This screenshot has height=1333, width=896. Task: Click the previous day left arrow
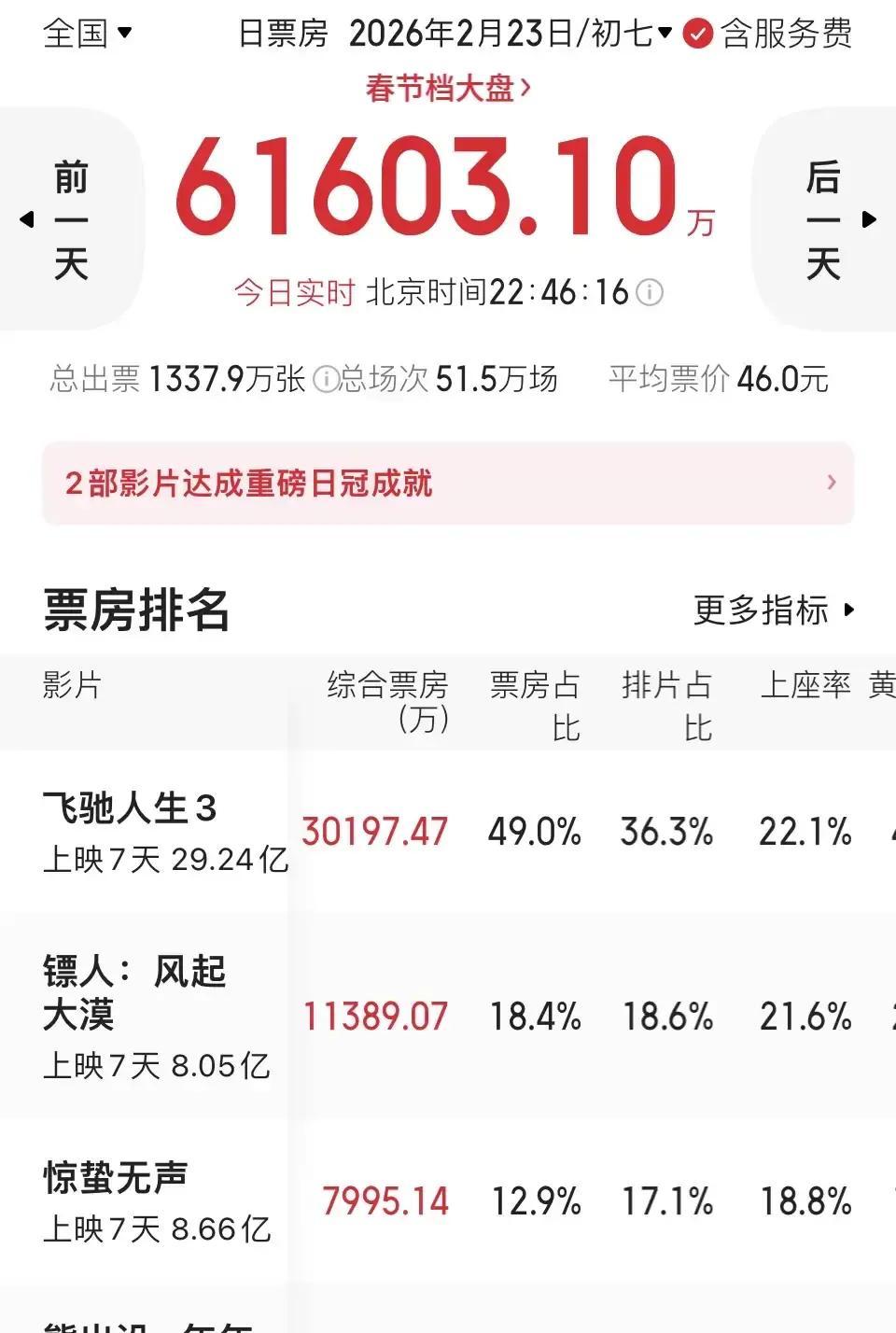tap(25, 219)
